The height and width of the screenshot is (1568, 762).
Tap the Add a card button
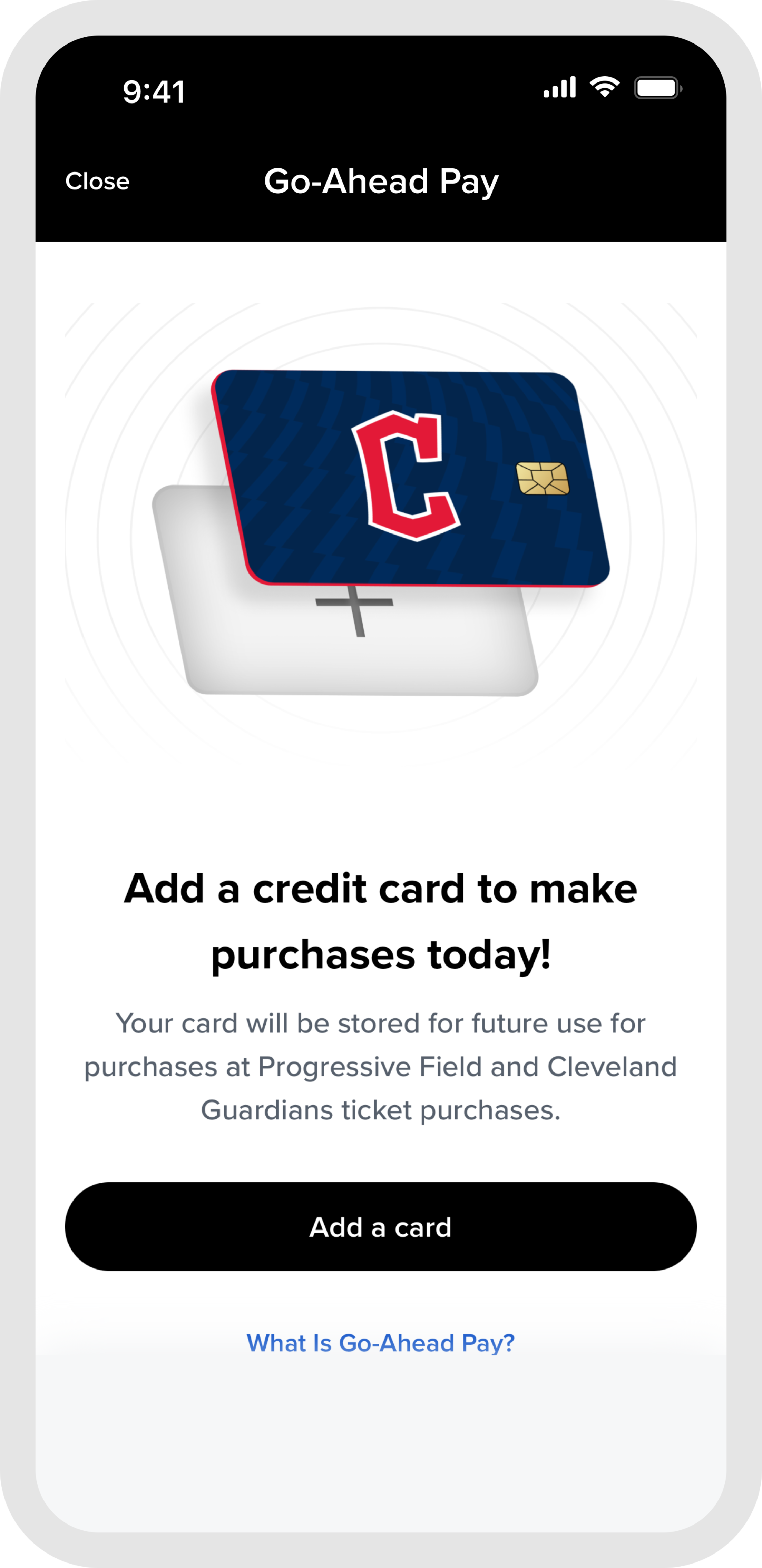click(380, 1226)
